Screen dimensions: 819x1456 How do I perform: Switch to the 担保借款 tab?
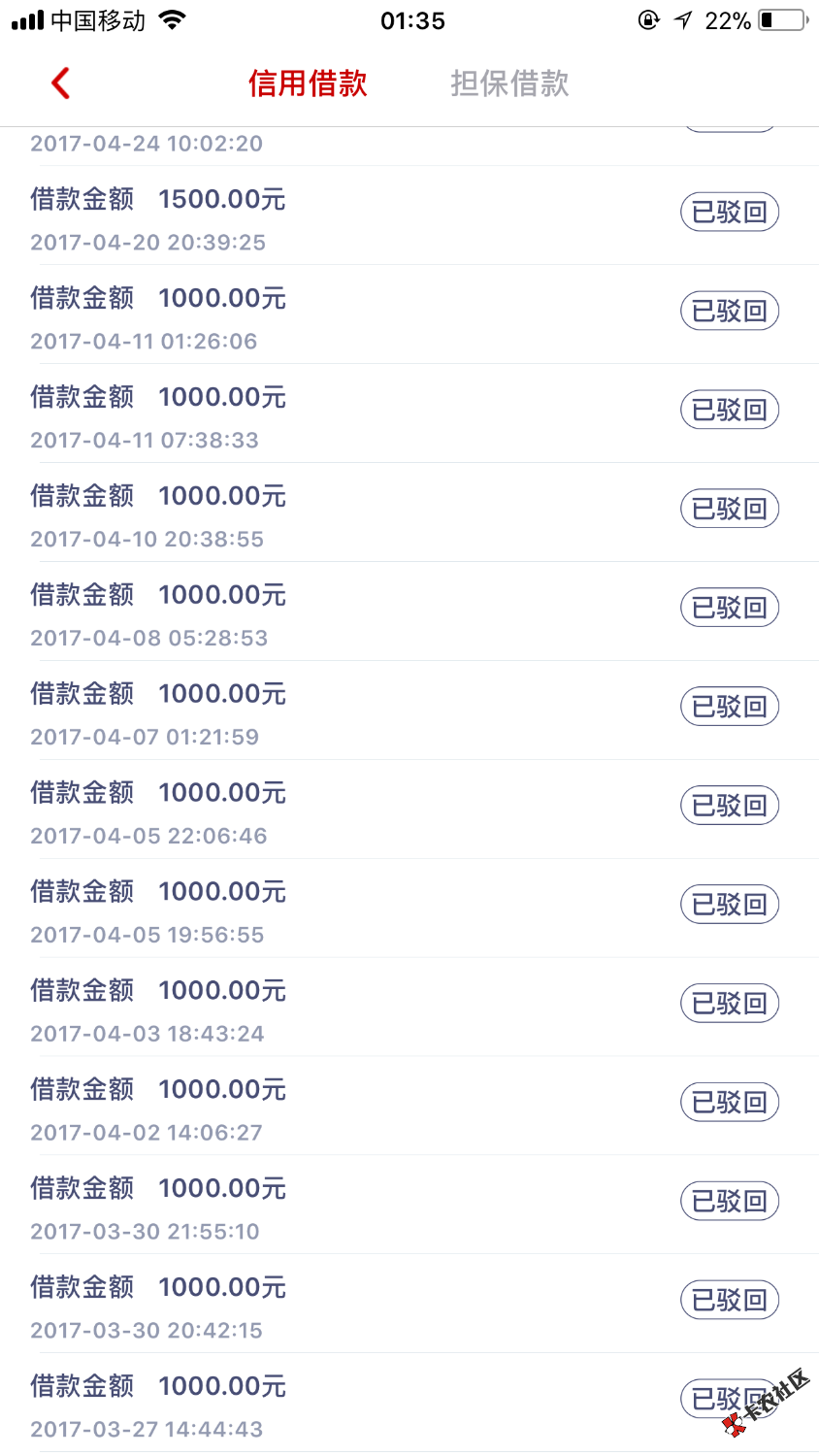click(509, 83)
